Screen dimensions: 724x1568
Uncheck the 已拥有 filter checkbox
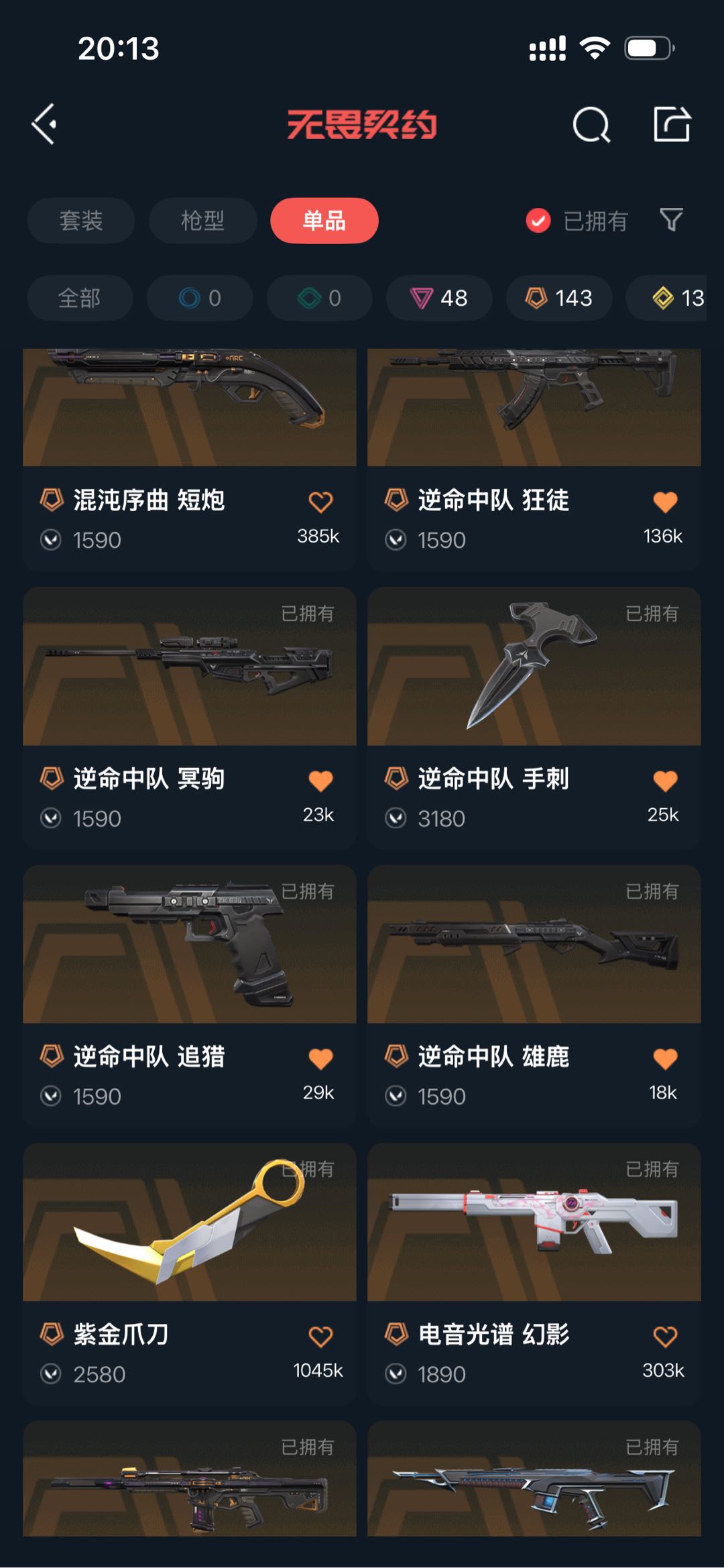tap(538, 221)
